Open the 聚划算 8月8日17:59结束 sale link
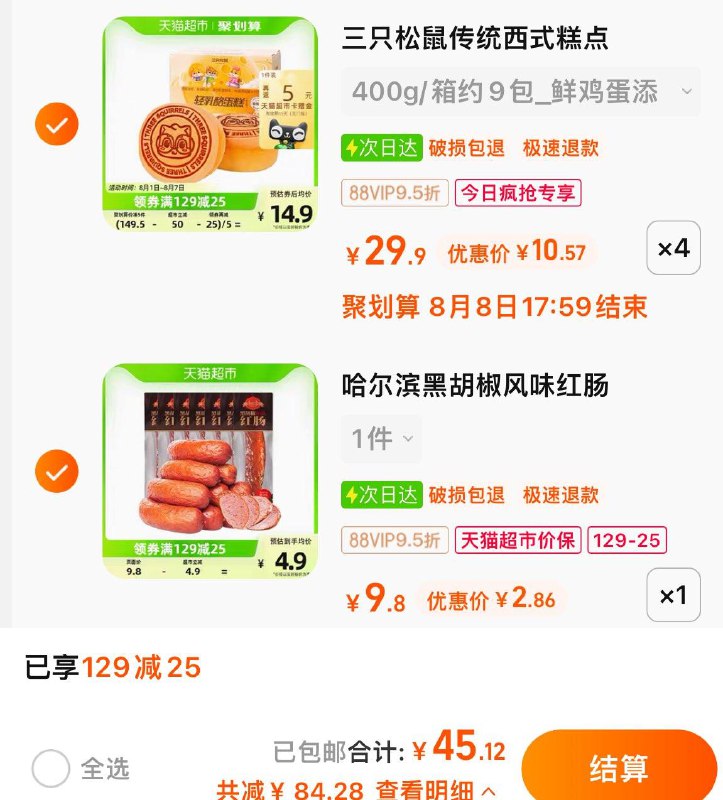 (495, 307)
